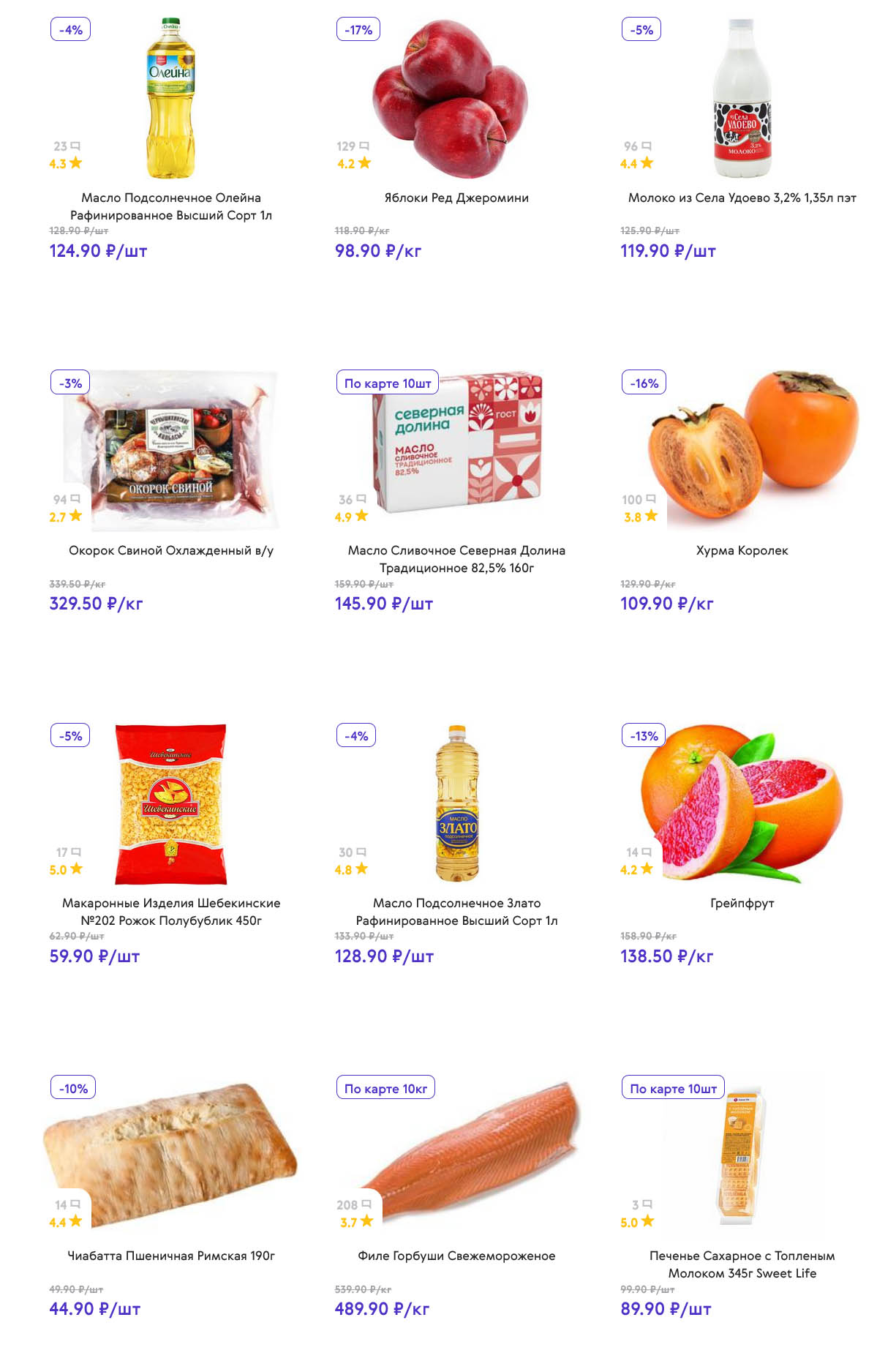Open the Злато sunflower oil product

pyautogui.click(x=456, y=804)
